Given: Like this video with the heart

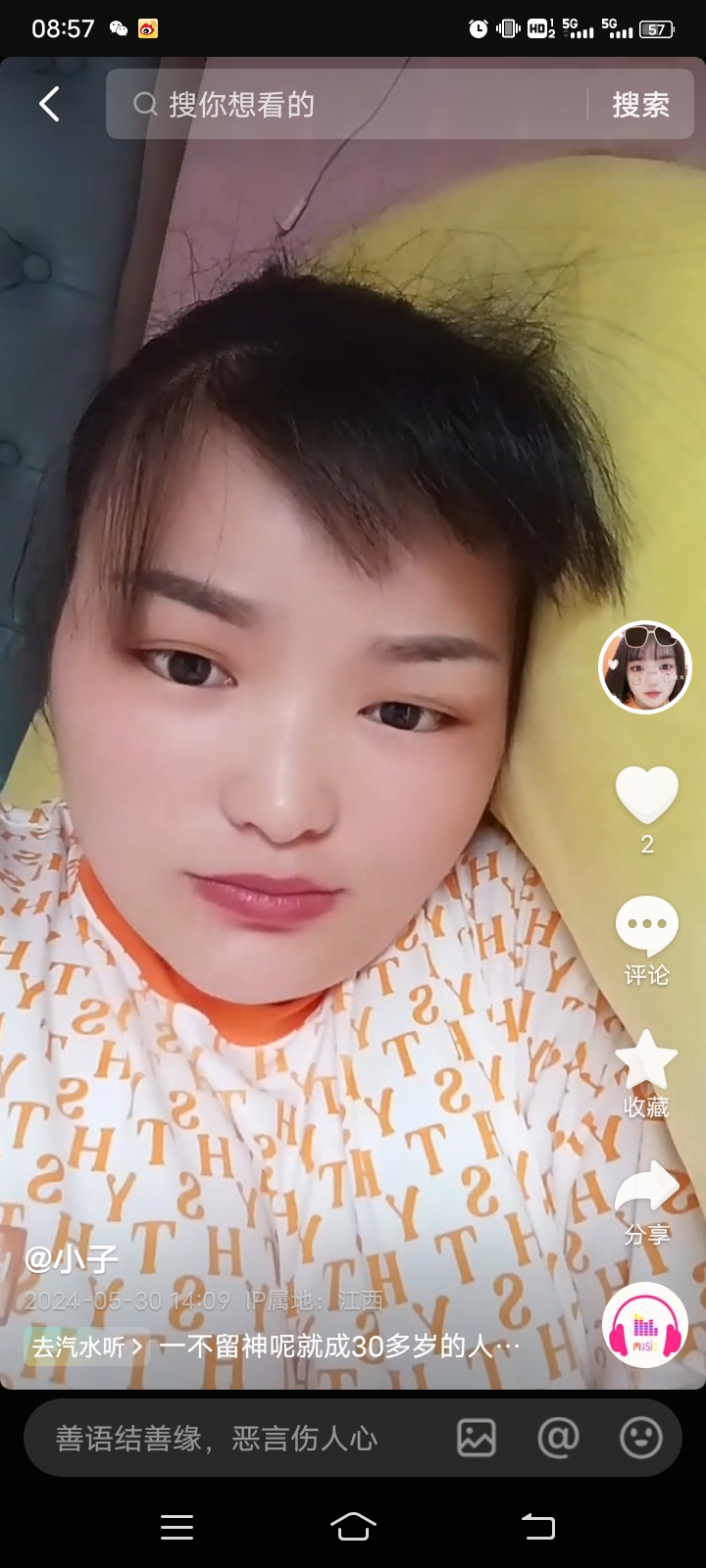Looking at the screenshot, I should 646,795.
